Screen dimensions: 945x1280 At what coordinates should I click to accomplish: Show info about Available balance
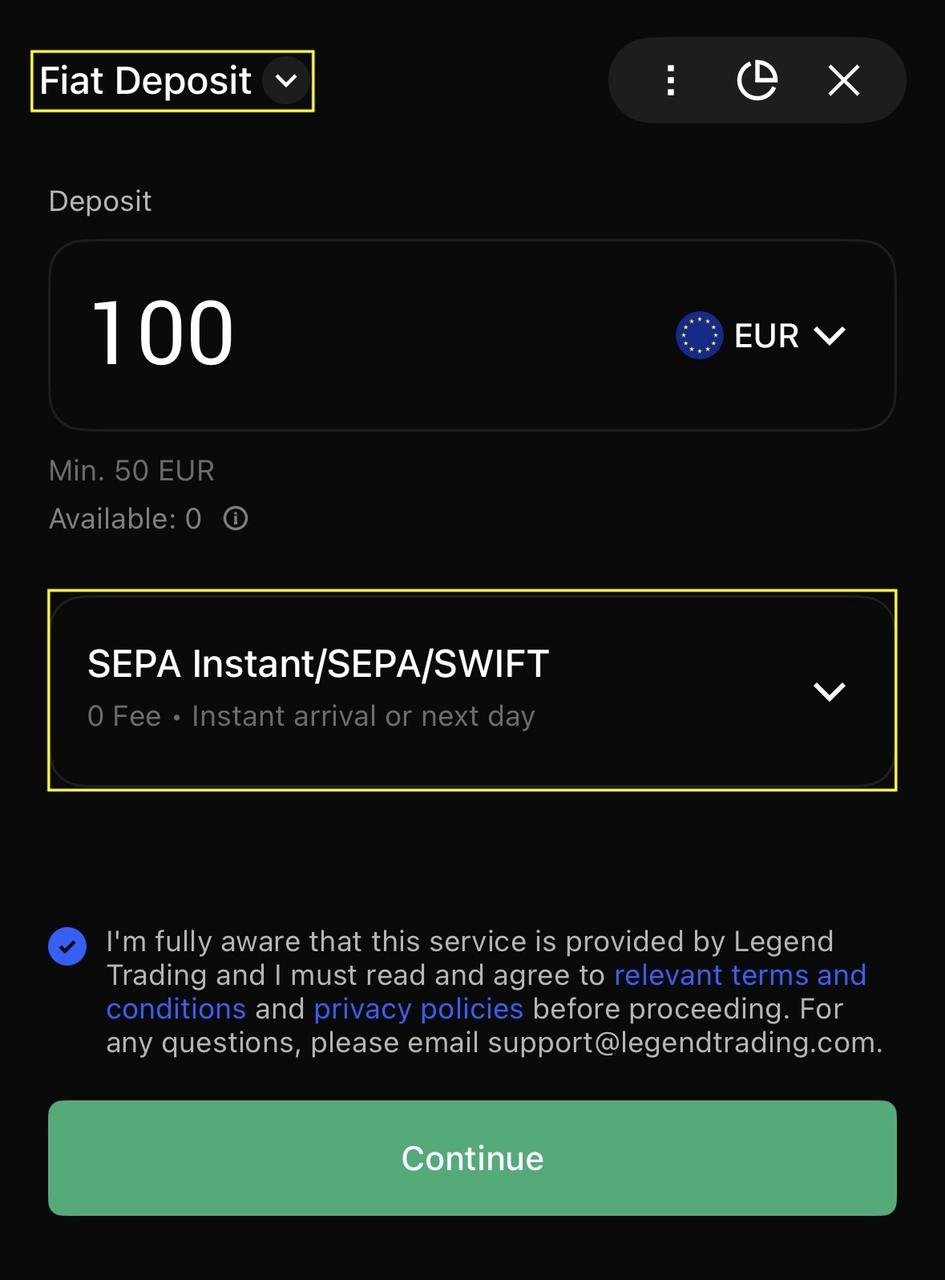(x=235, y=519)
